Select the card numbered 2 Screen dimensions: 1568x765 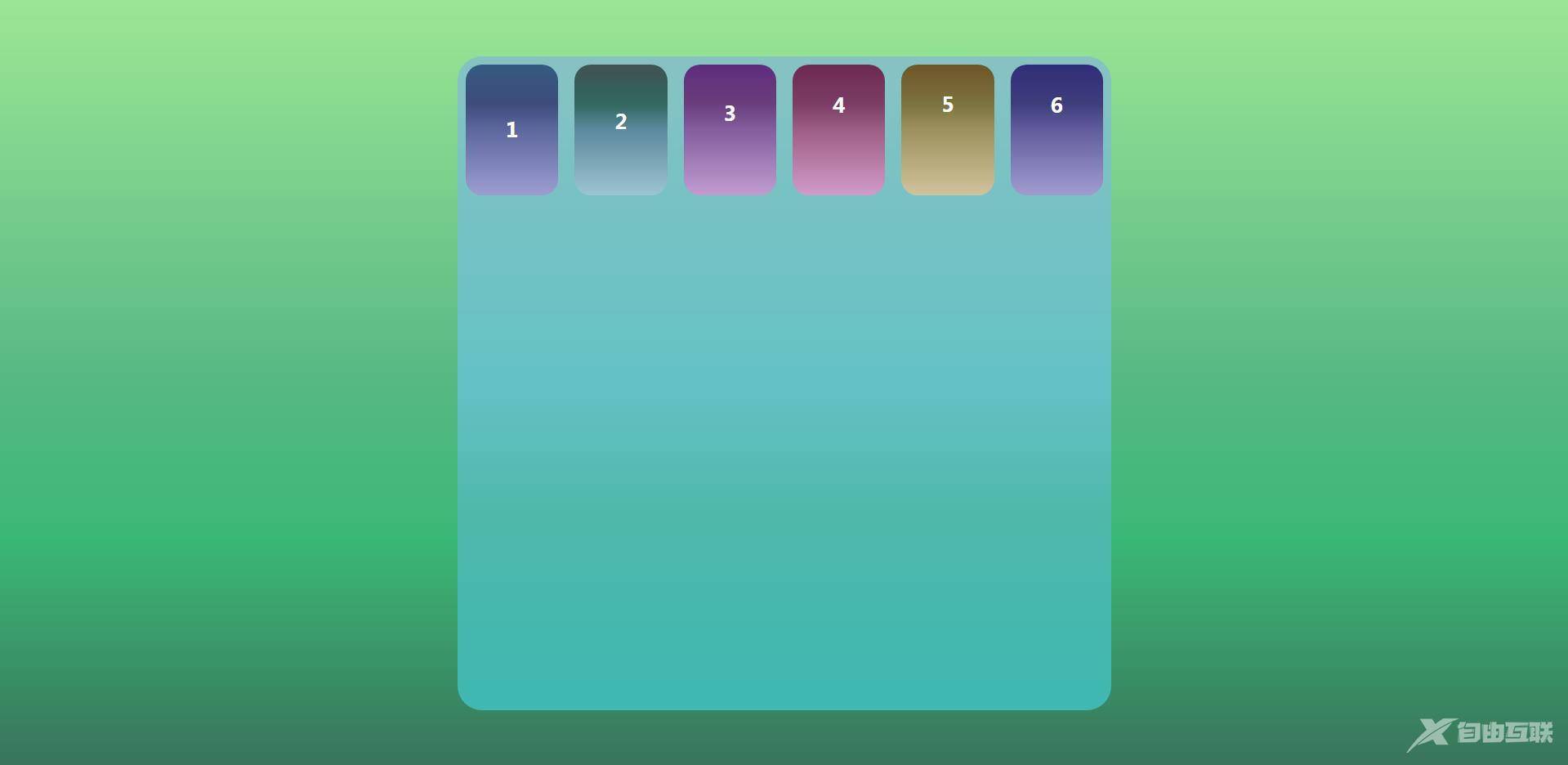coord(620,130)
